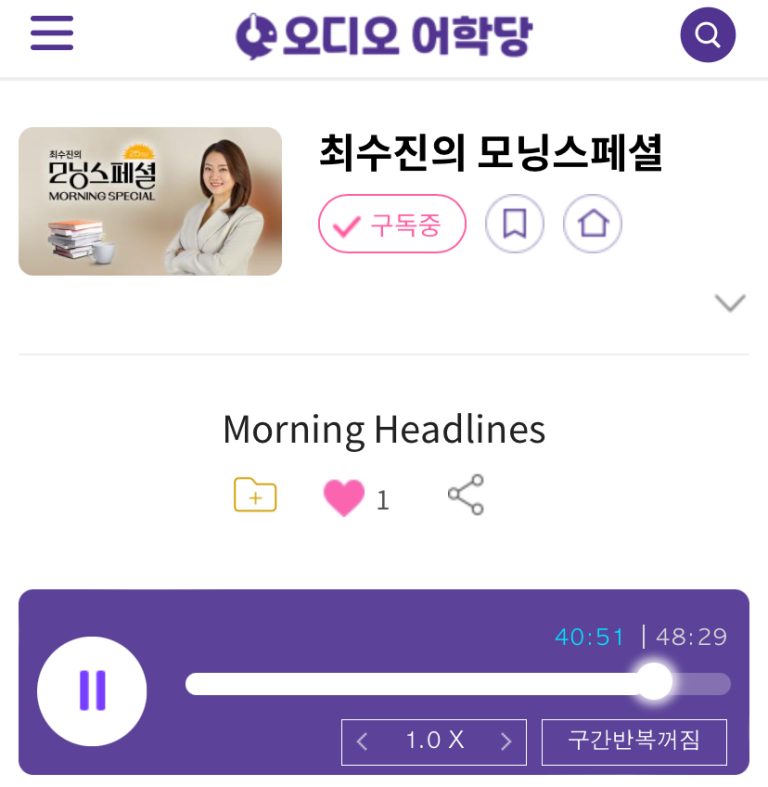
Task: Decrease playback speed with left arrow
Action: point(363,742)
